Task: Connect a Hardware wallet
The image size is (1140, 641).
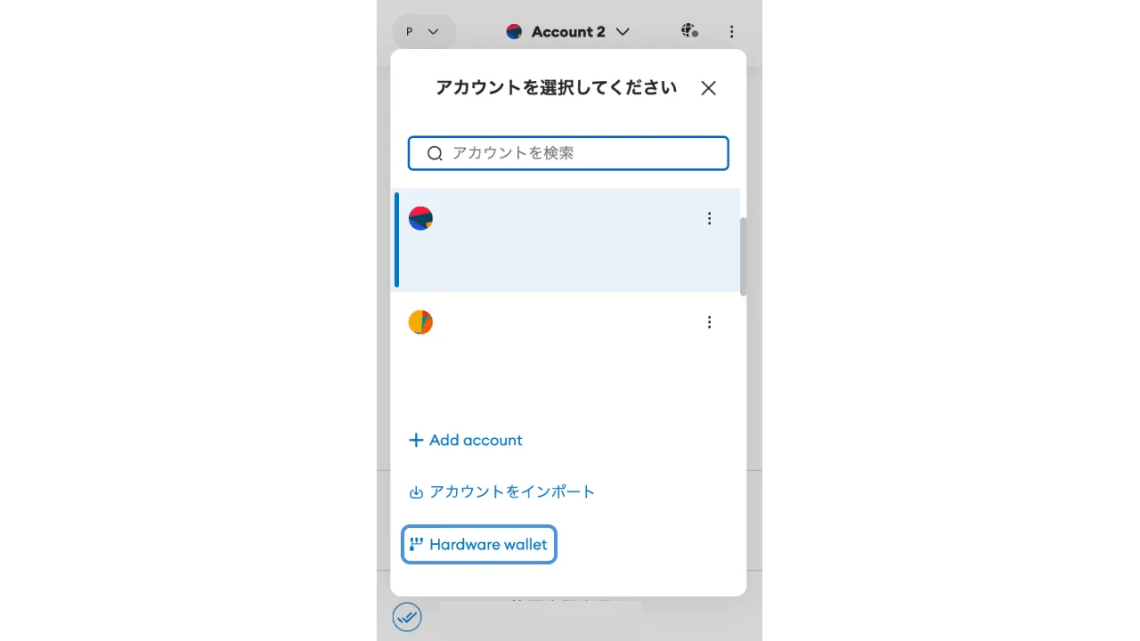Action: pos(479,544)
